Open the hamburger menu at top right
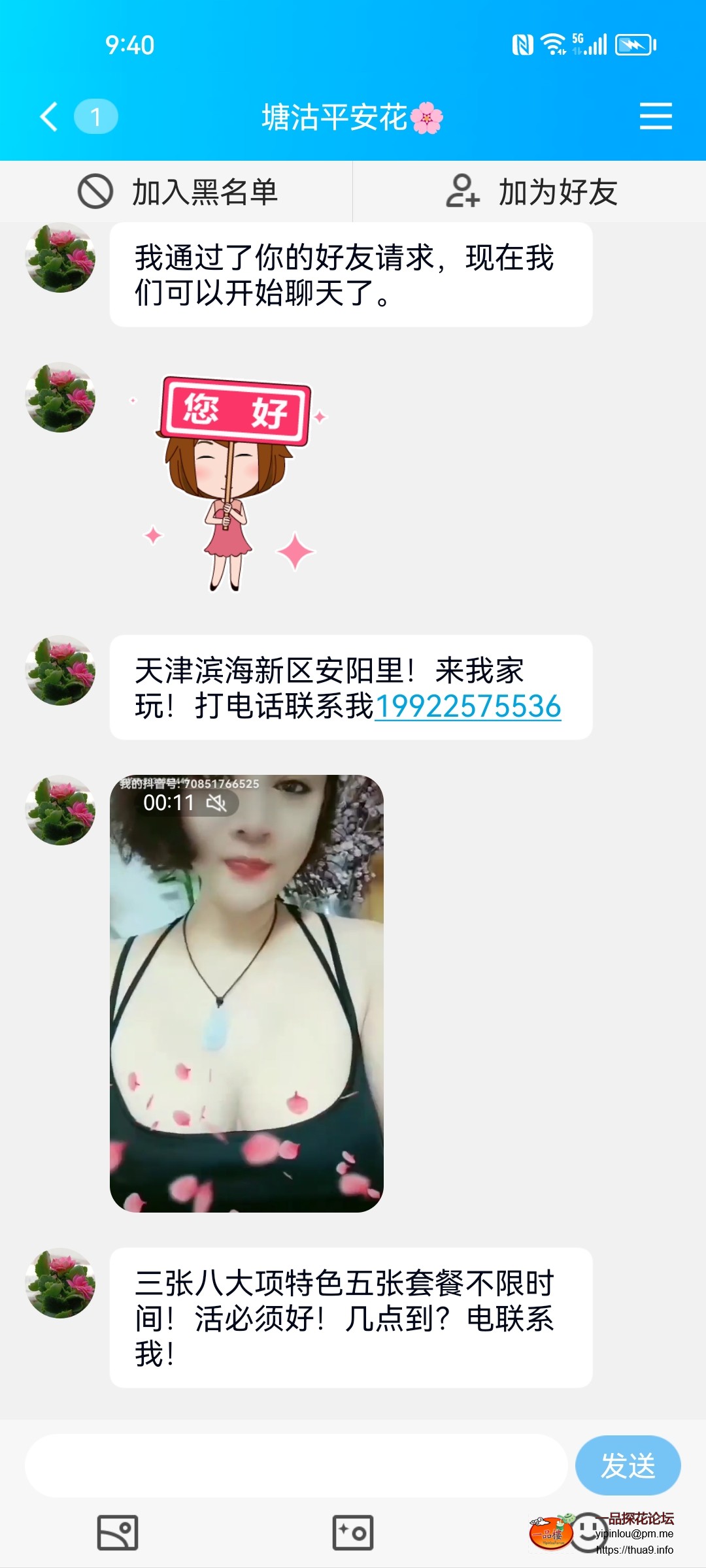 656,116
